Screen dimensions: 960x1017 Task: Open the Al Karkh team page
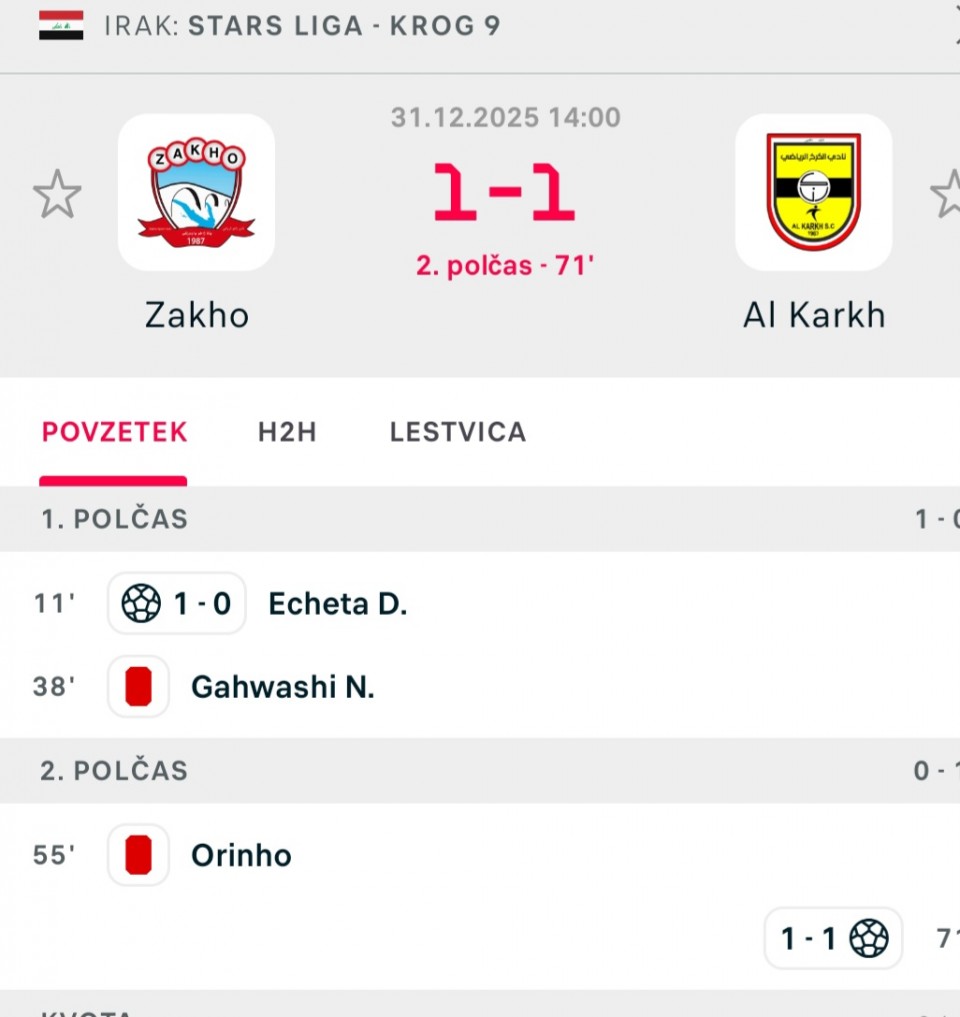click(x=813, y=192)
